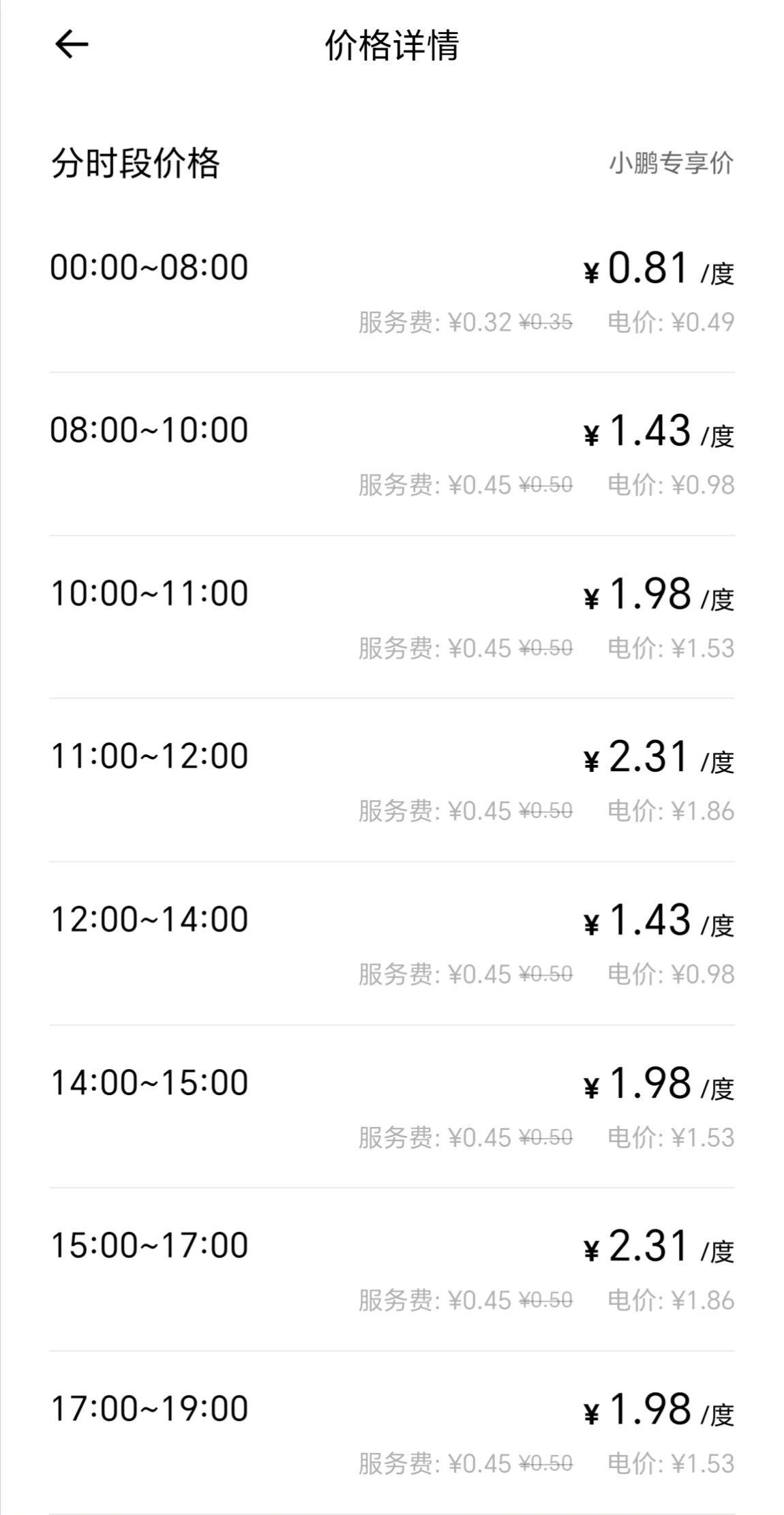
Task: Go back from the price details page
Action: point(72,45)
